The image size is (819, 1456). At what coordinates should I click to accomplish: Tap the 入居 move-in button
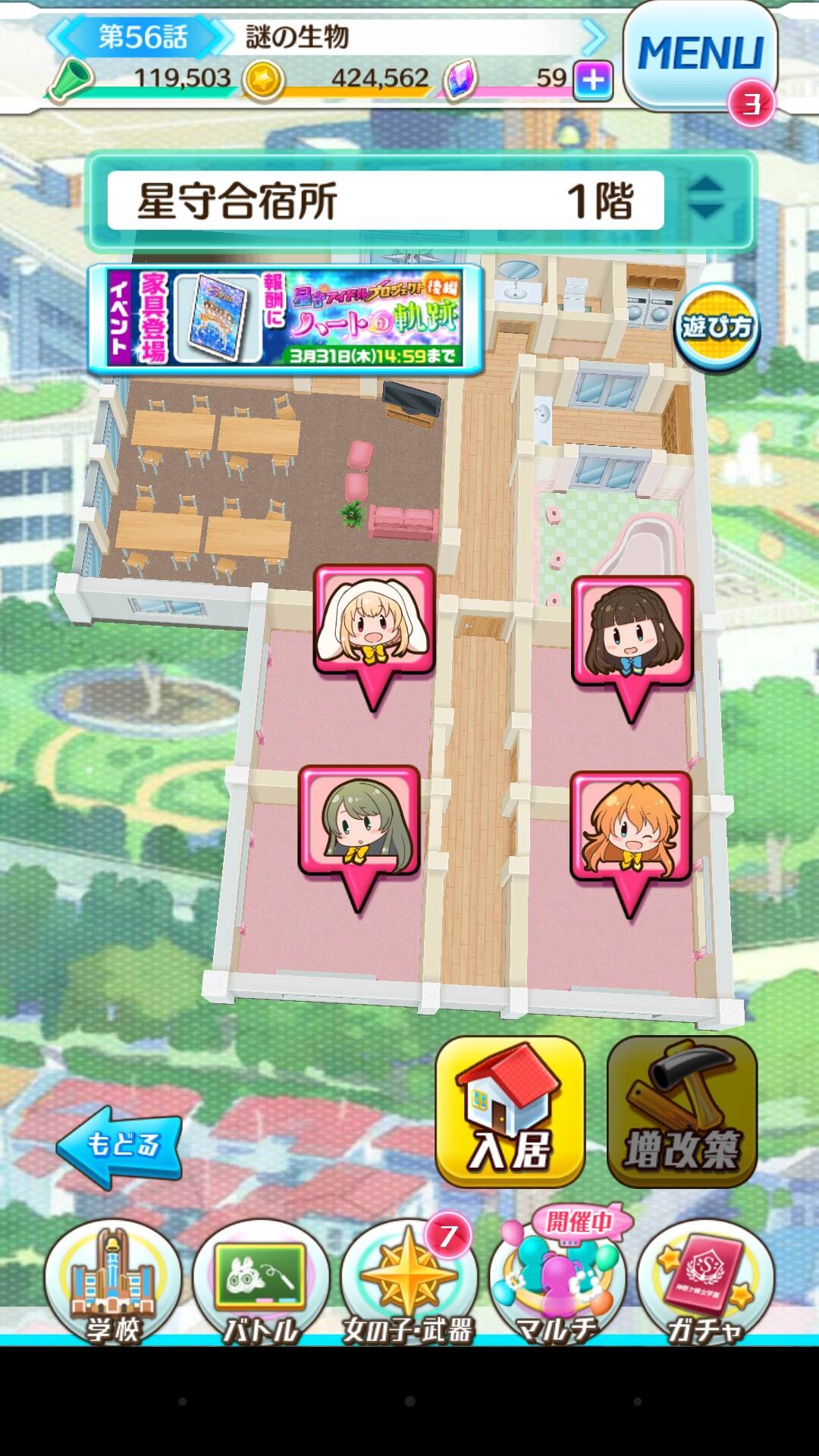click(510, 1112)
